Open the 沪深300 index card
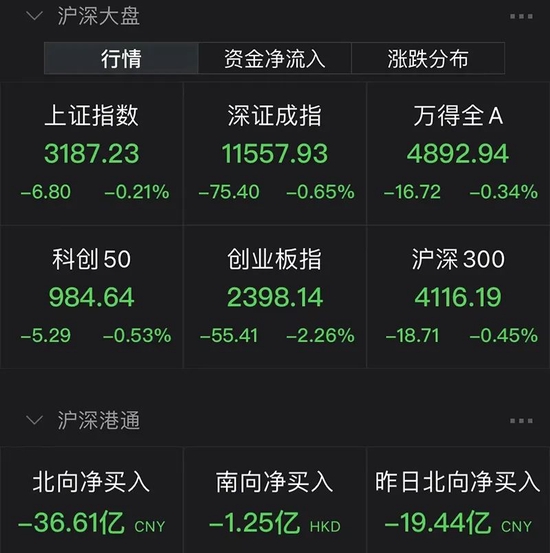550x553 pixels. pyautogui.click(x=458, y=297)
